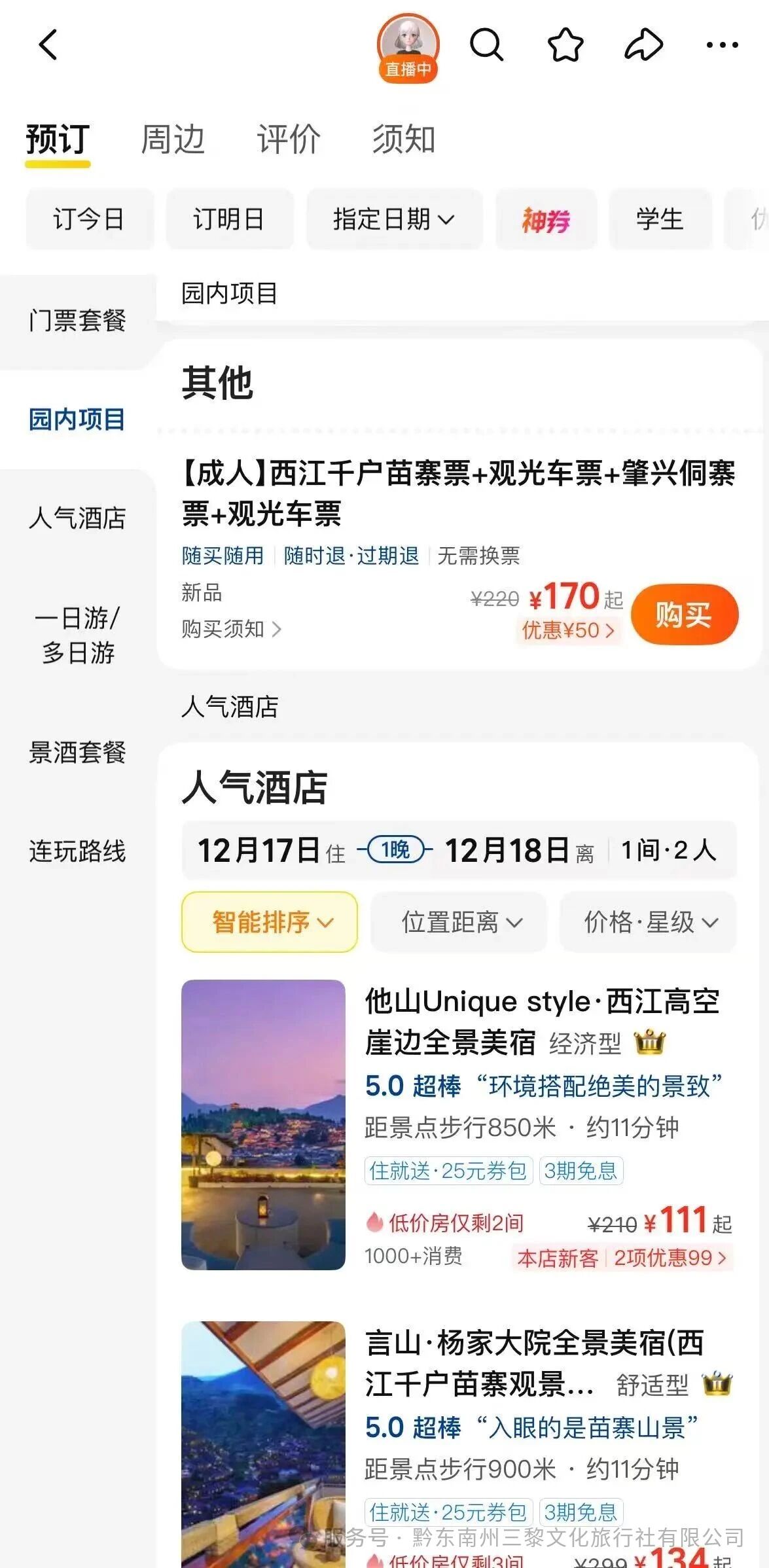This screenshot has height=1568, width=769.
Task: Switch to the 评价 tab
Action: [289, 139]
